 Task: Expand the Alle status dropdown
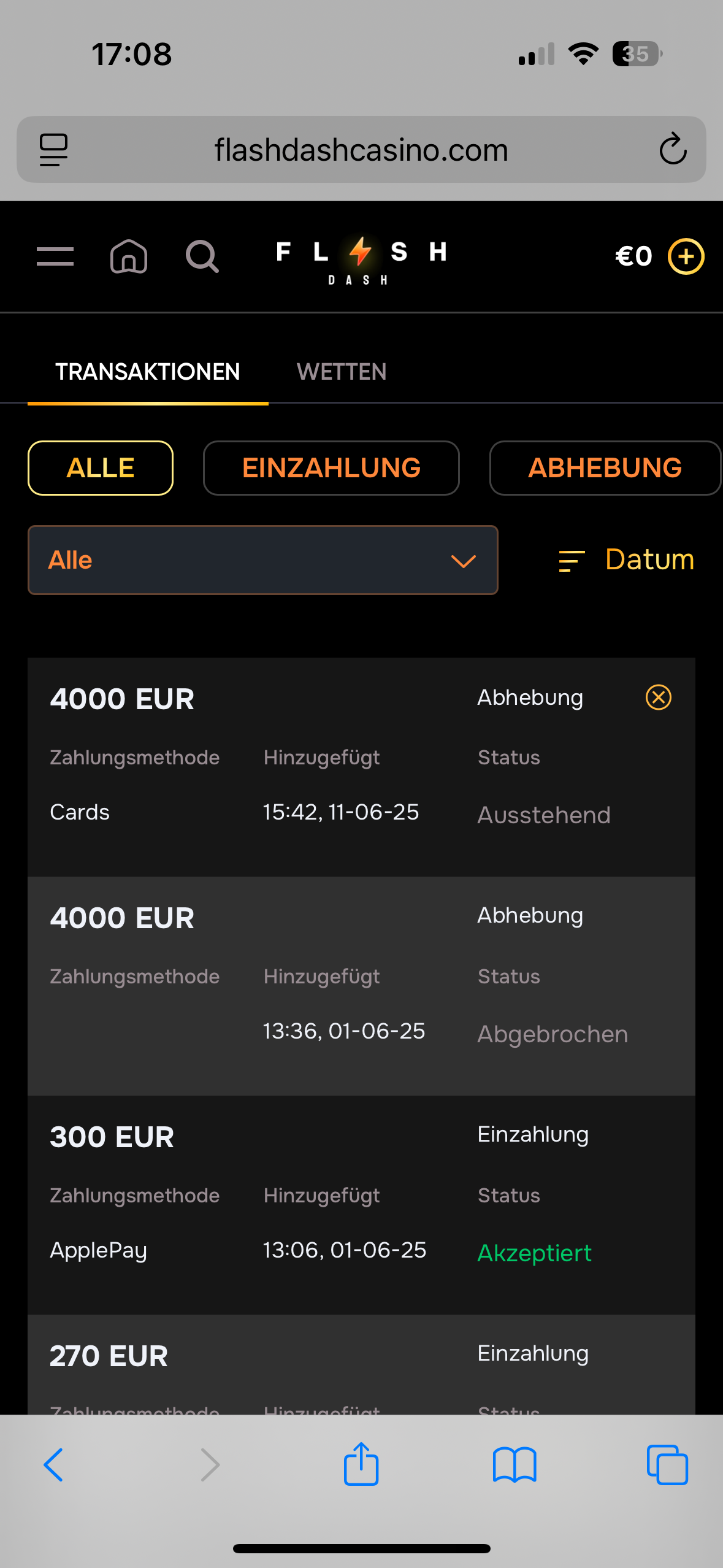(x=262, y=560)
